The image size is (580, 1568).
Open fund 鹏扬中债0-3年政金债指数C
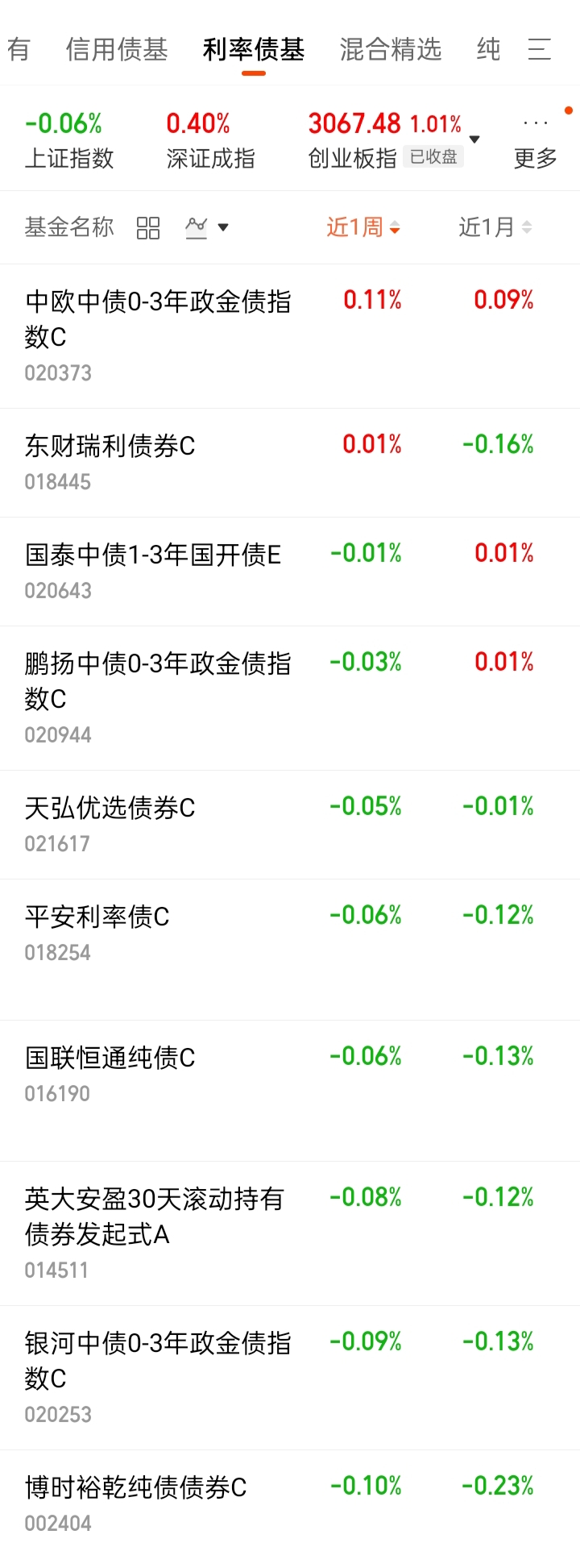point(158,681)
